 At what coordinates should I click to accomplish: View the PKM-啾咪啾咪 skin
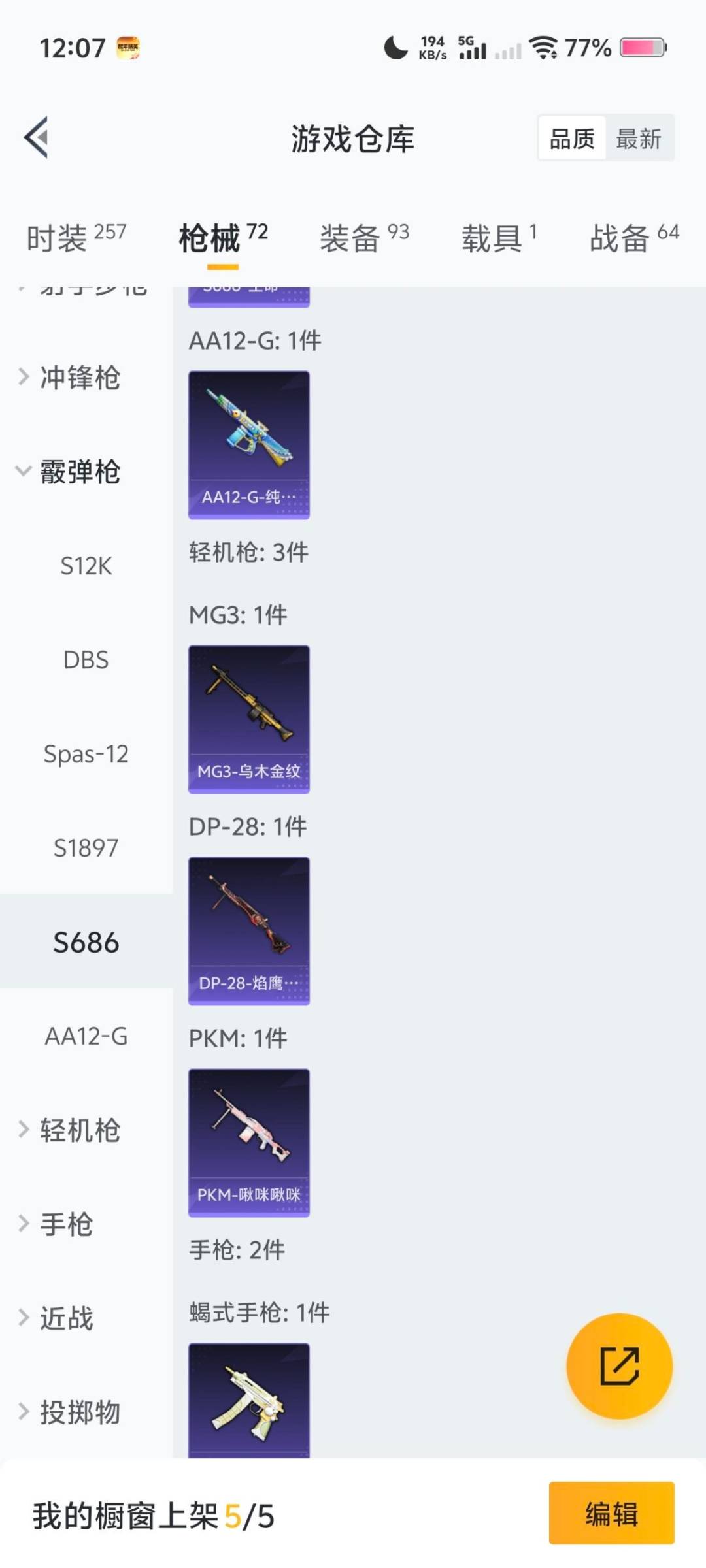pos(248,1143)
